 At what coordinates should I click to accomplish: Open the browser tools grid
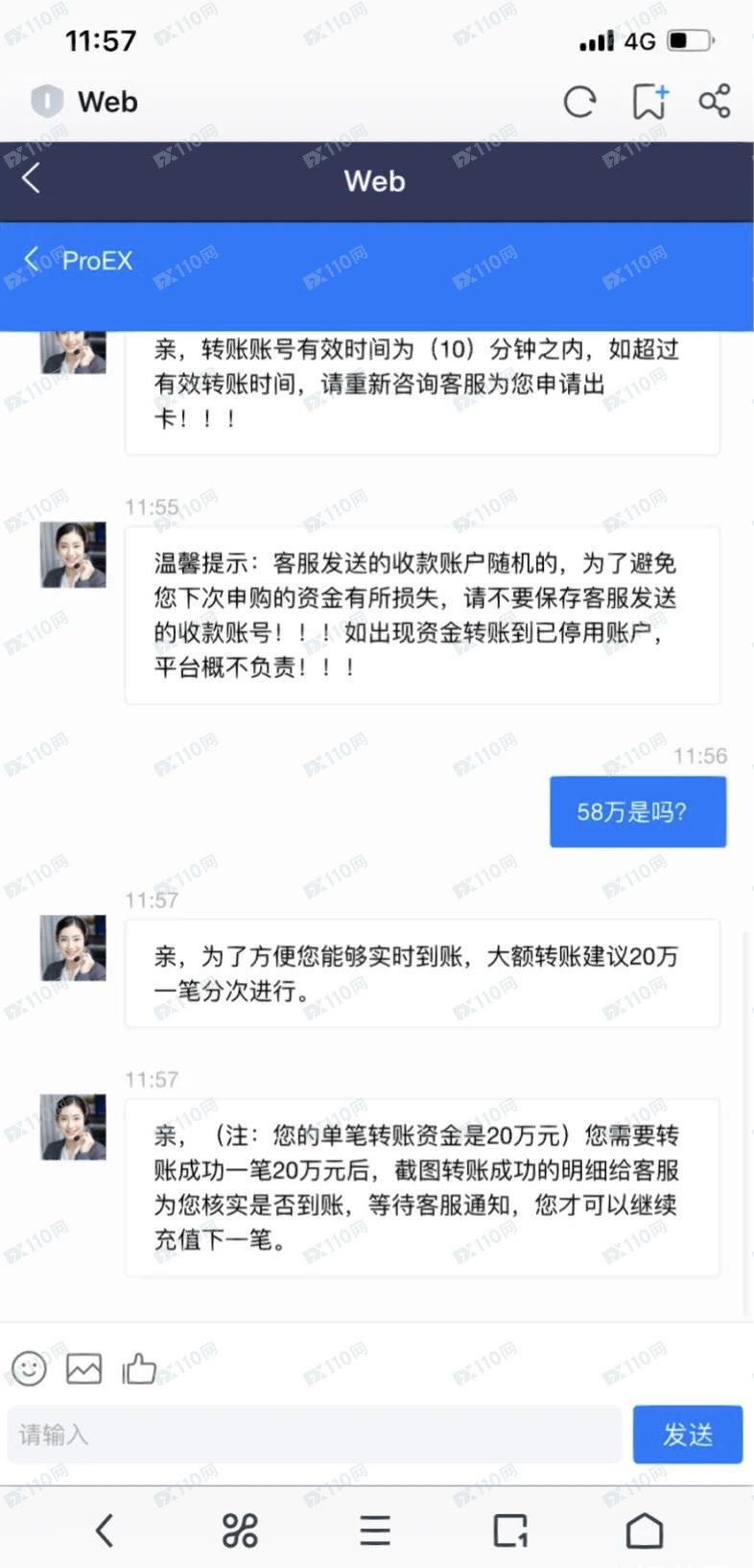(240, 1530)
